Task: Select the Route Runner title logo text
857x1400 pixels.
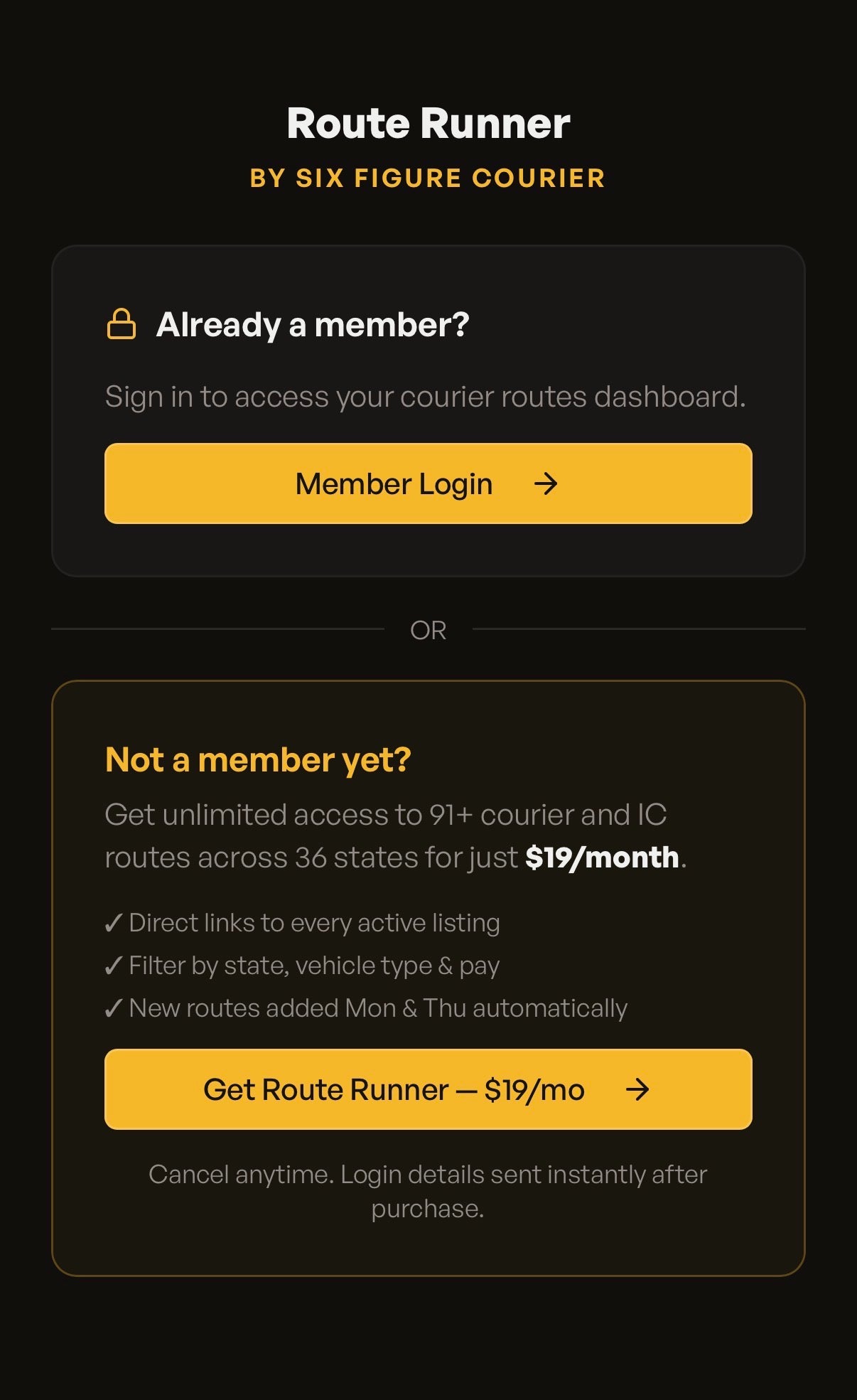Action: click(x=428, y=122)
